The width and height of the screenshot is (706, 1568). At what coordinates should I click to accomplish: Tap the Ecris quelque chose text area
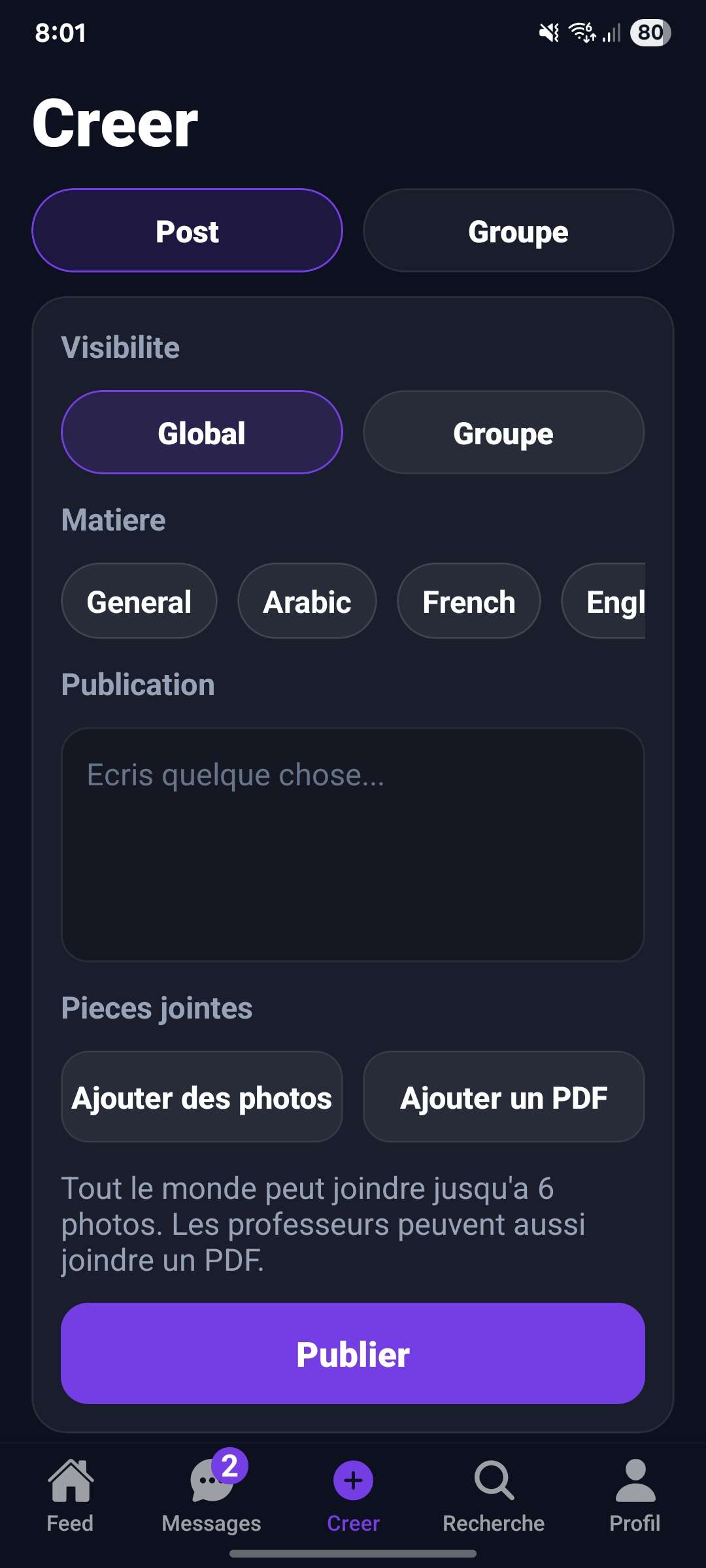[x=353, y=843]
